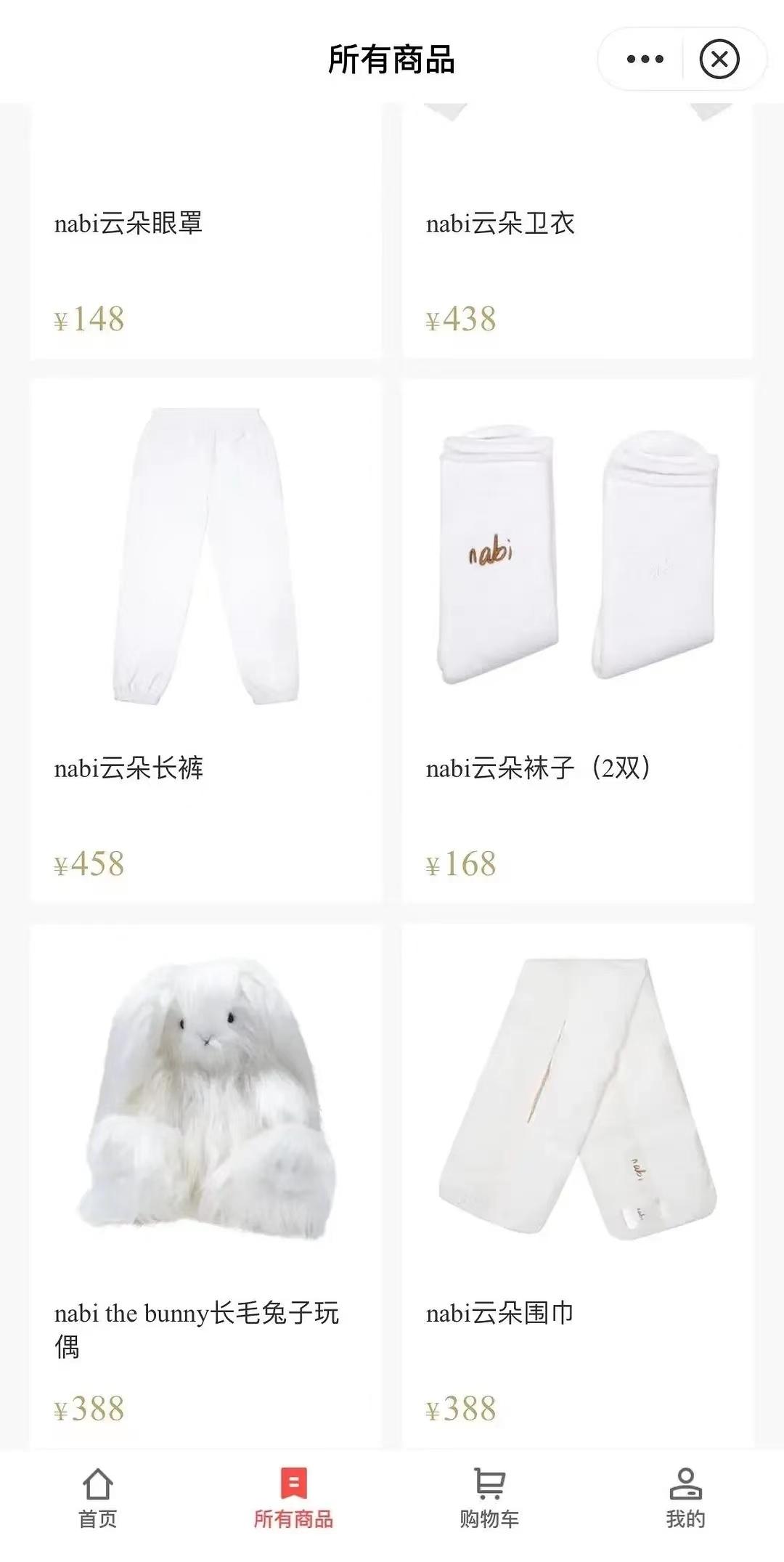Viewport: 784px width, 1562px height.
Task: Select the ¥438 price of nabi云朵卫衣
Action: (x=459, y=317)
